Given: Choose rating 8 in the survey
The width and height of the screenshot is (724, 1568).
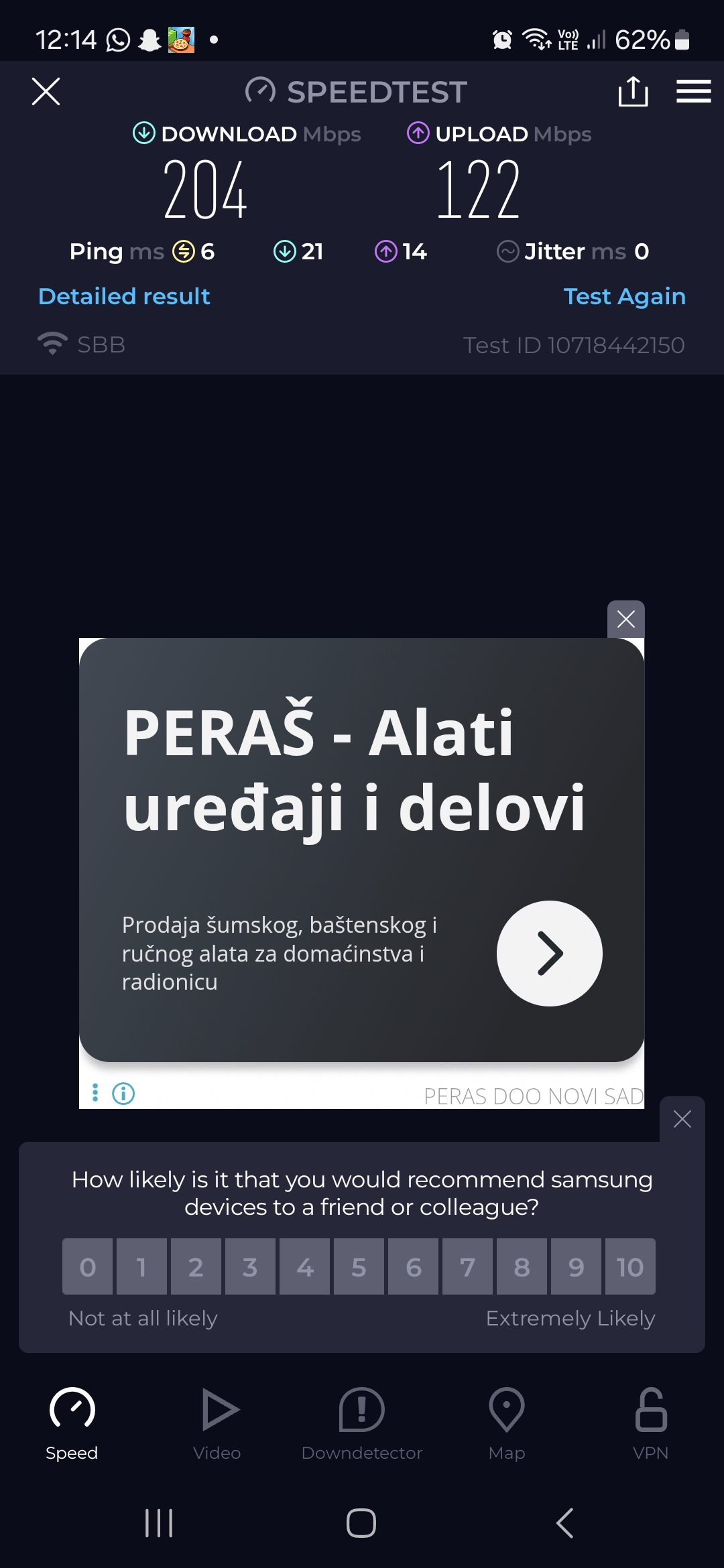Looking at the screenshot, I should (x=522, y=1266).
